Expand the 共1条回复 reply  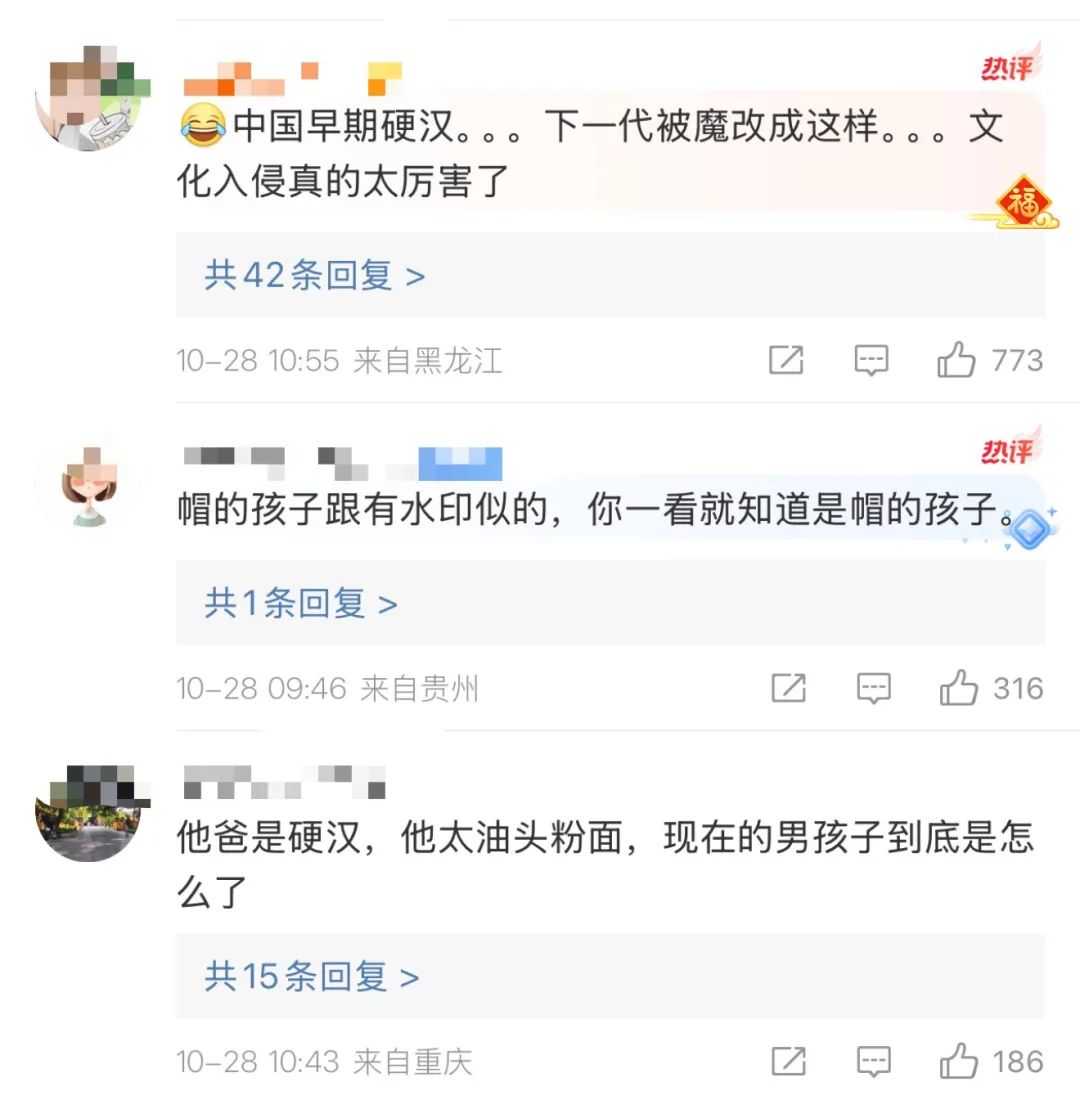300,603
